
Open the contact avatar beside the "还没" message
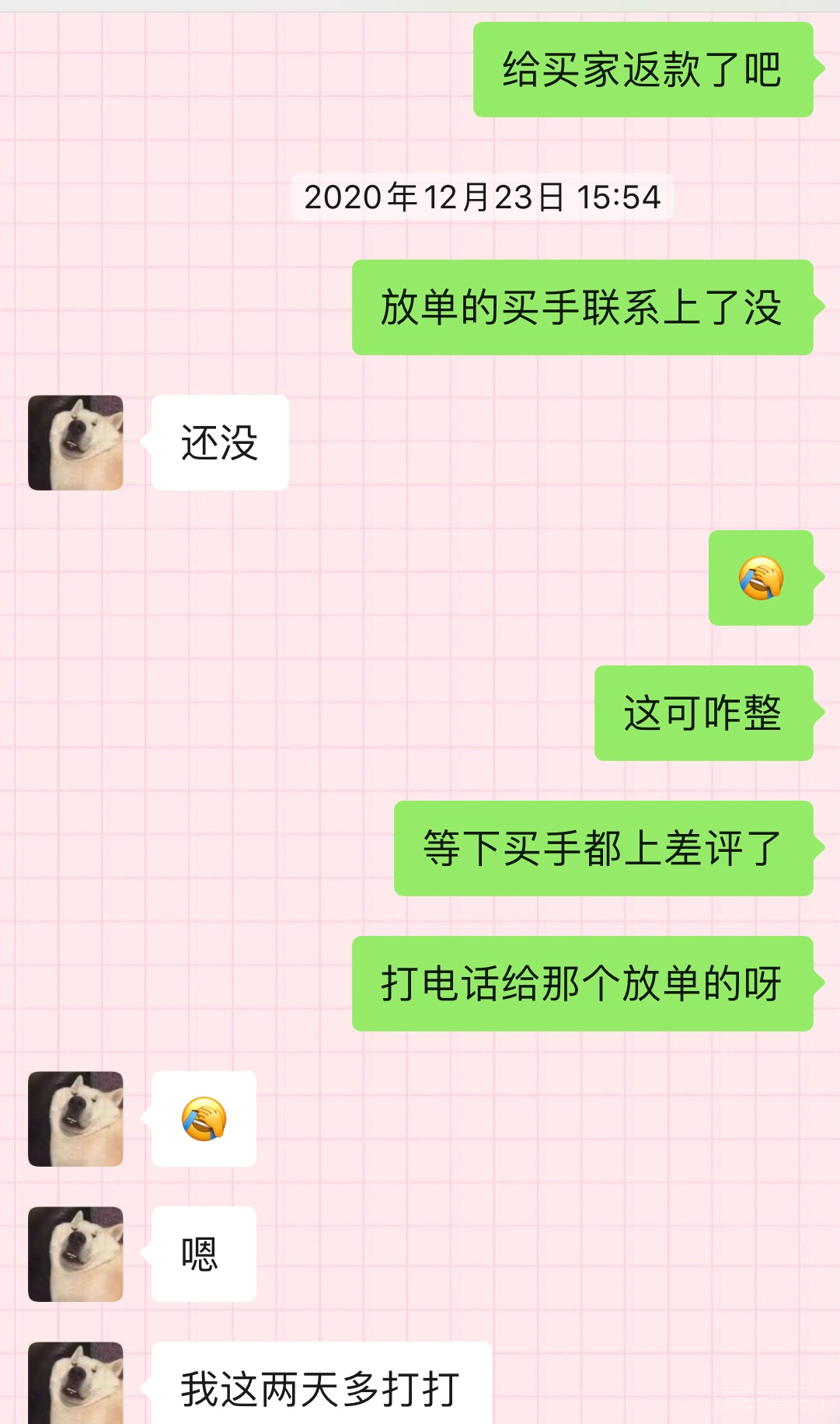75,442
